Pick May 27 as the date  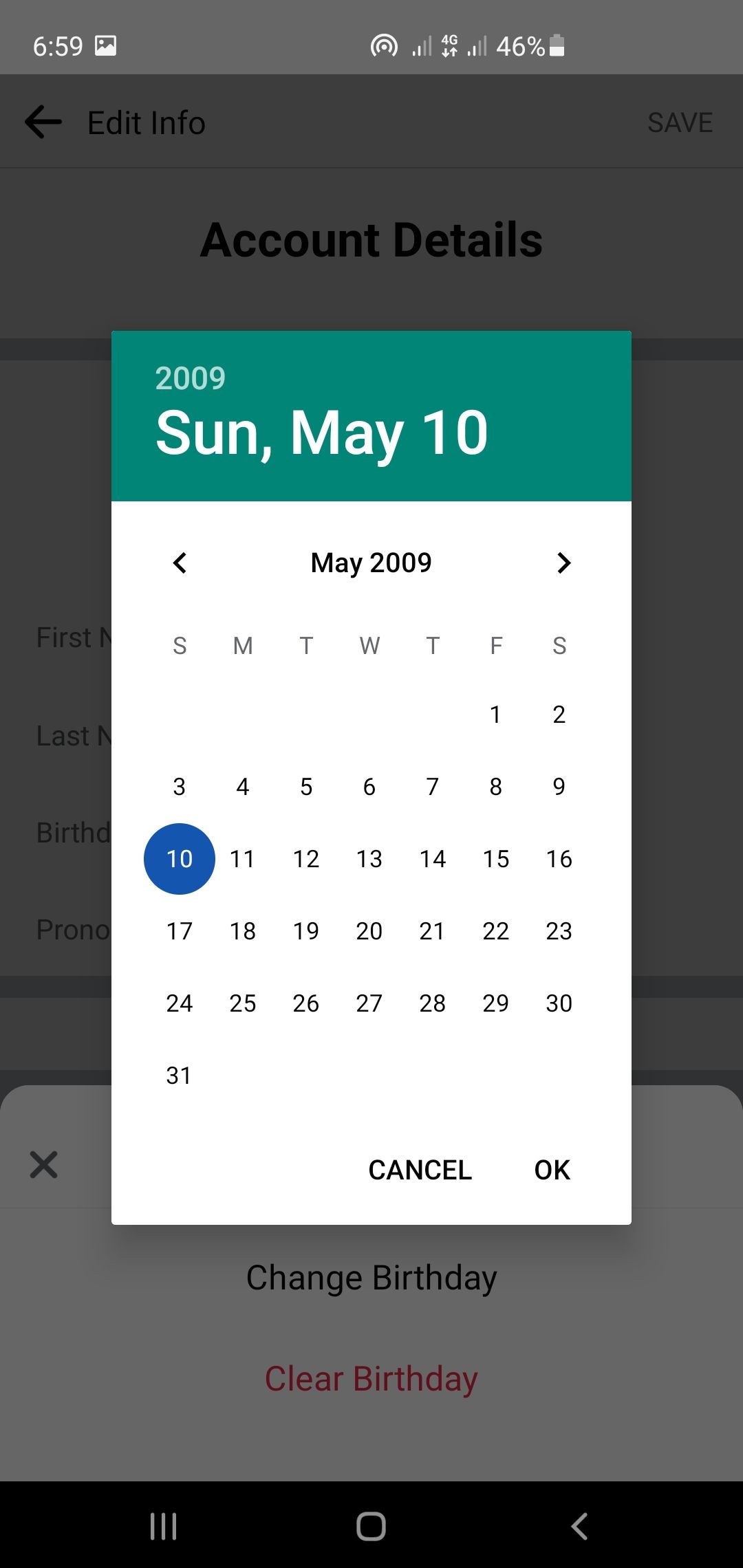pos(369,1003)
